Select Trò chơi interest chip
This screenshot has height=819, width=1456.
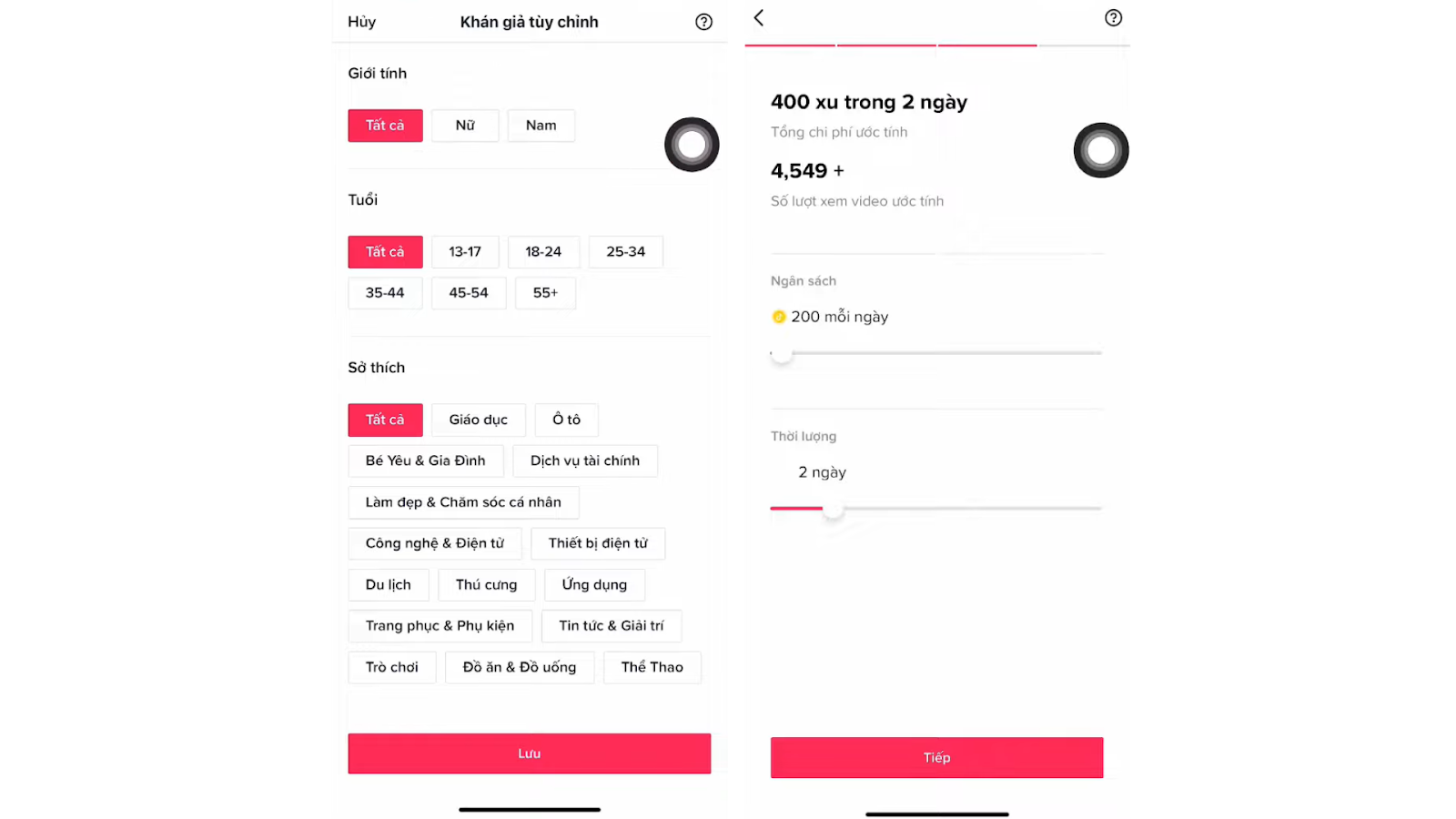391,667
